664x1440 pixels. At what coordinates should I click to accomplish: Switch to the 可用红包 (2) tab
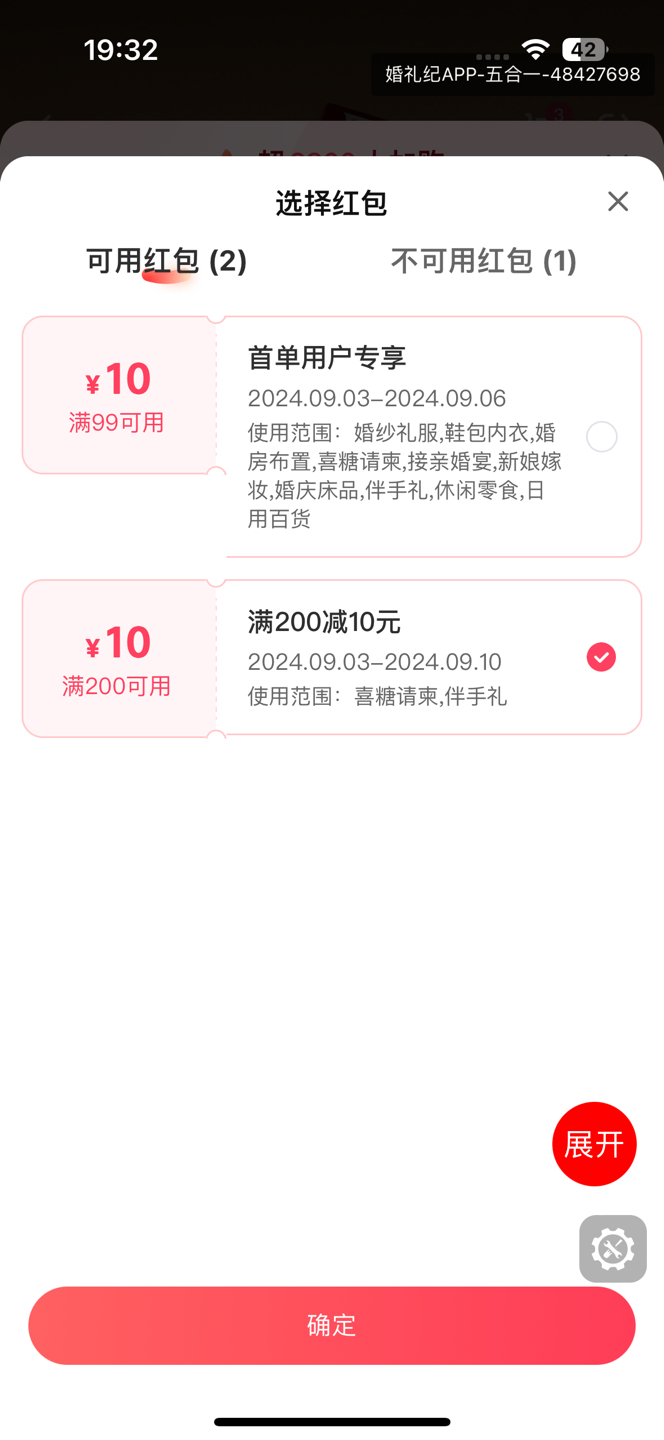(167, 261)
